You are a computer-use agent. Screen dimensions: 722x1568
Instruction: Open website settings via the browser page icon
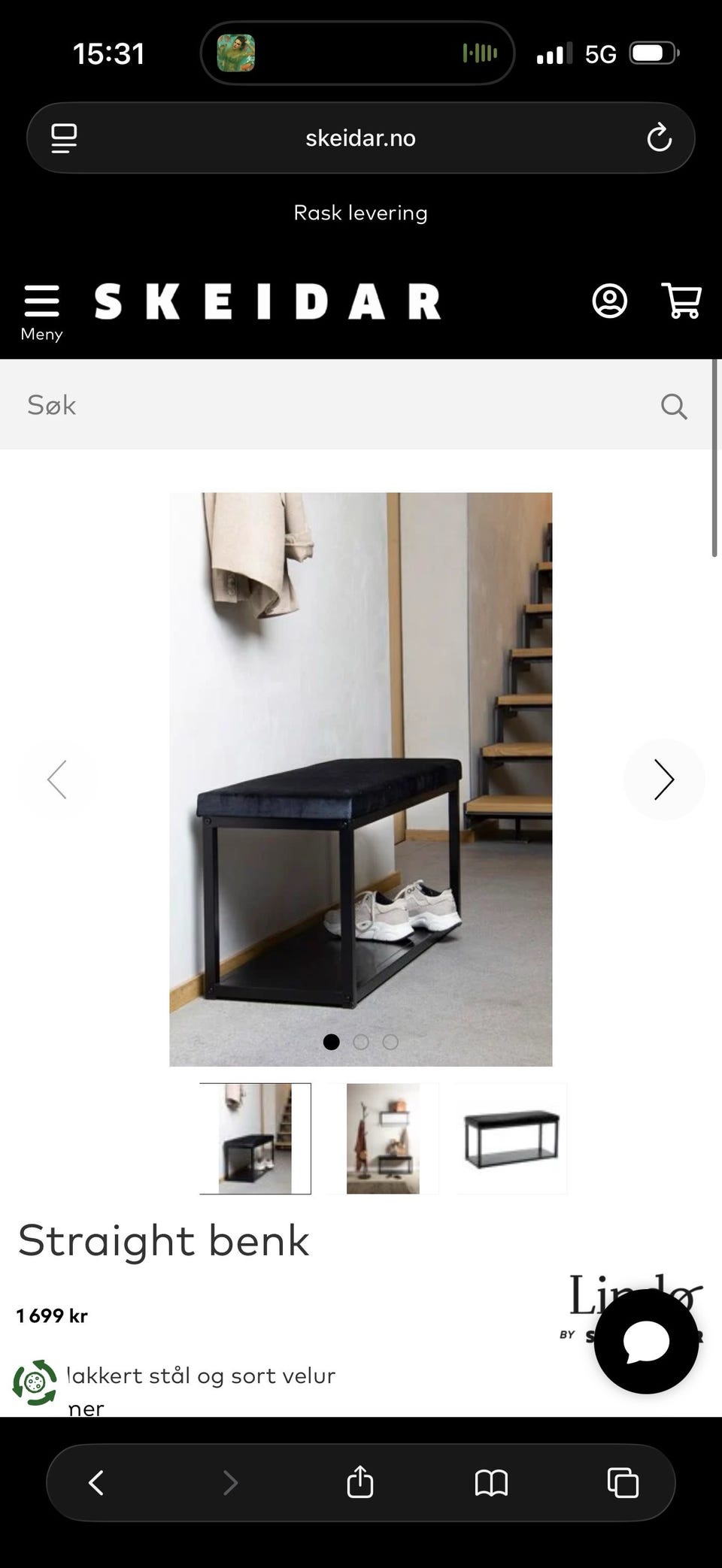[64, 138]
